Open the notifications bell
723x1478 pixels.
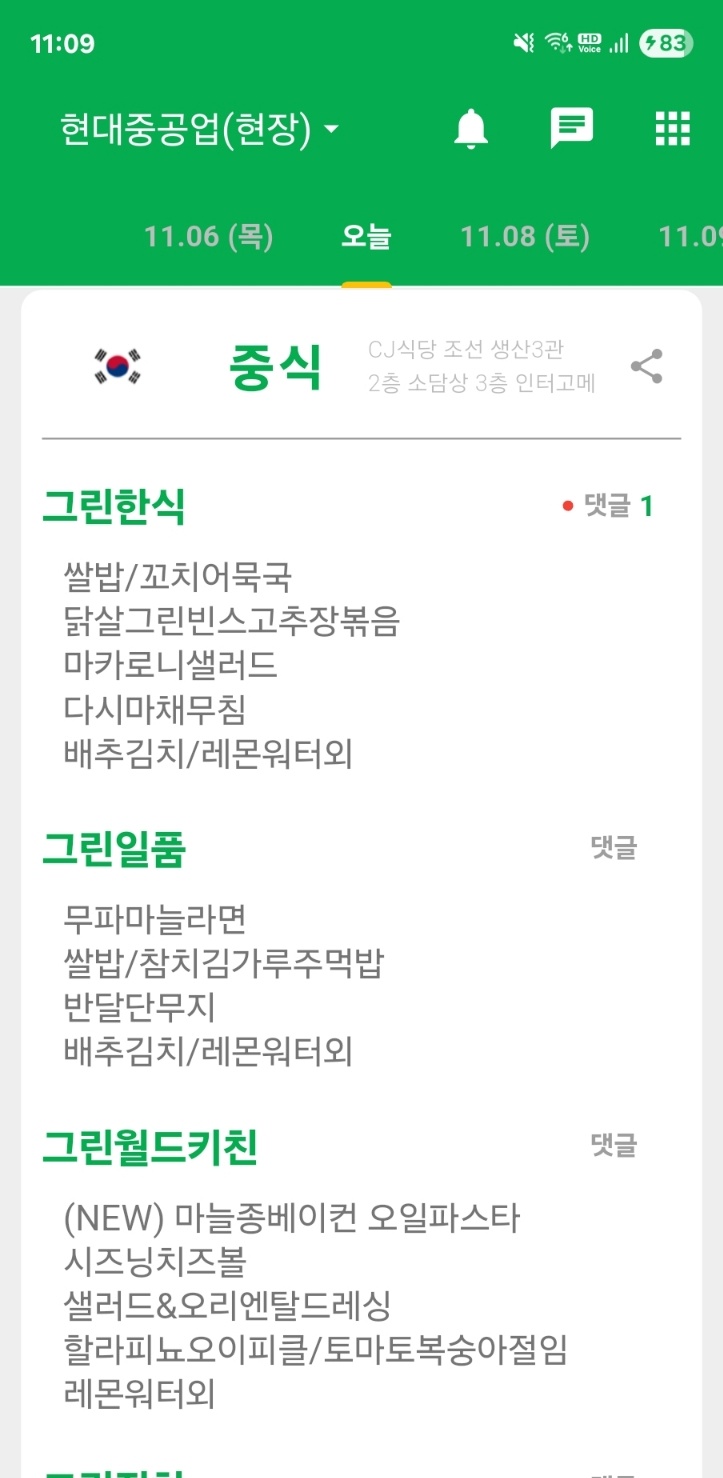coord(471,129)
